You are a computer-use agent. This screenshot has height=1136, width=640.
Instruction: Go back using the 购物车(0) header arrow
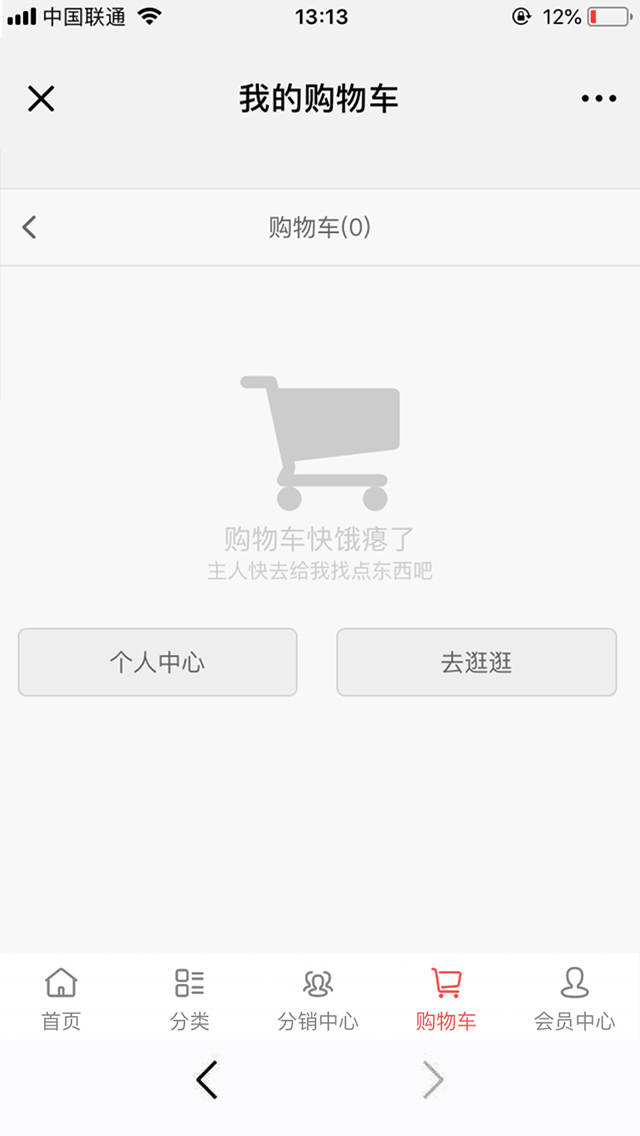click(x=29, y=227)
